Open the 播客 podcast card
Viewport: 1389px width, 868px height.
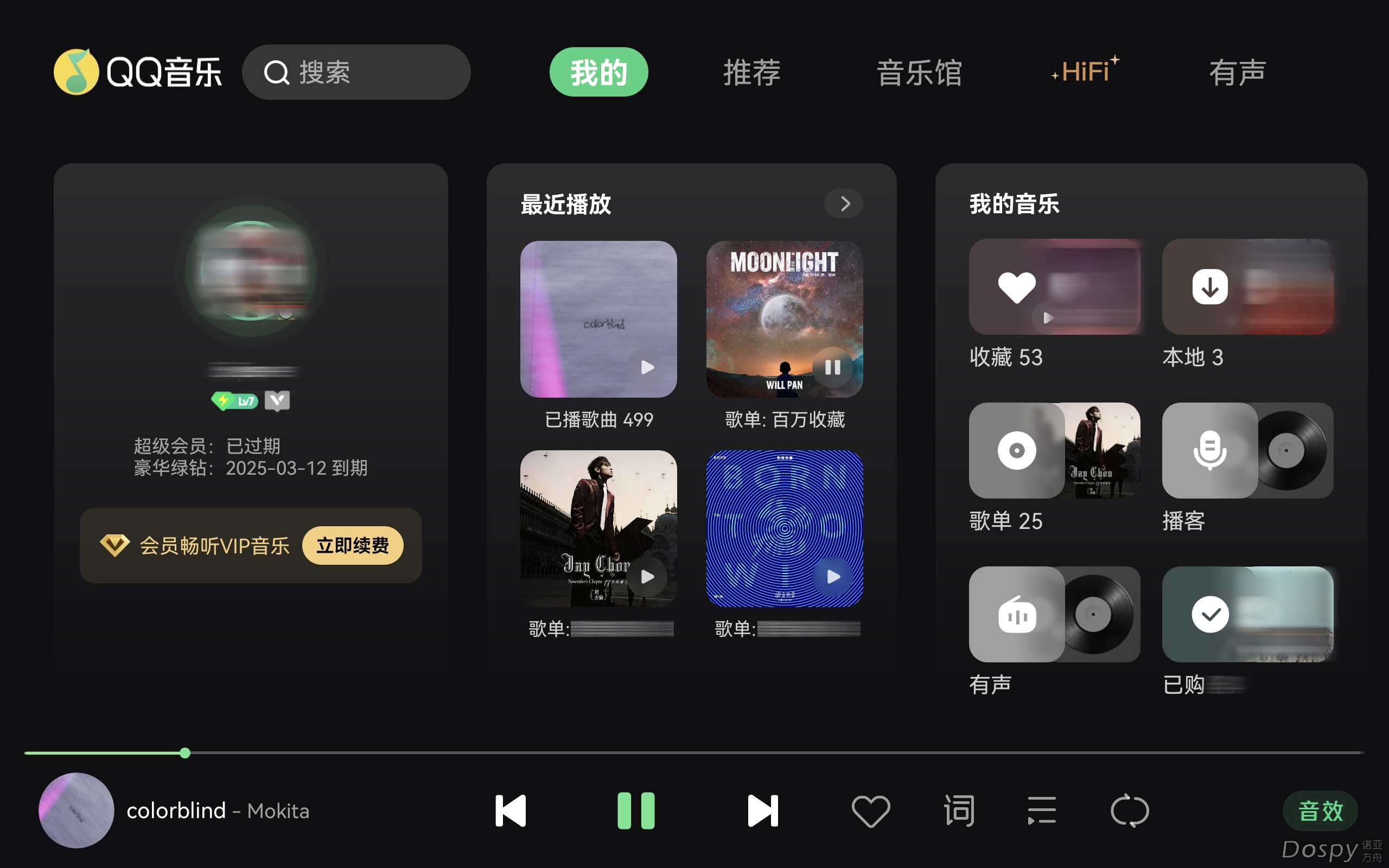click(x=1247, y=451)
